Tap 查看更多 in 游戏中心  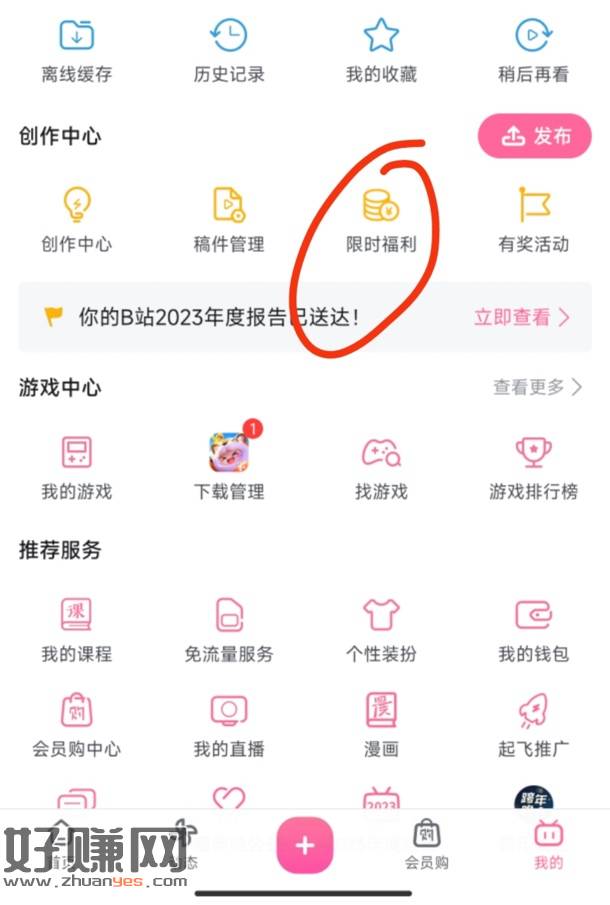click(537, 387)
